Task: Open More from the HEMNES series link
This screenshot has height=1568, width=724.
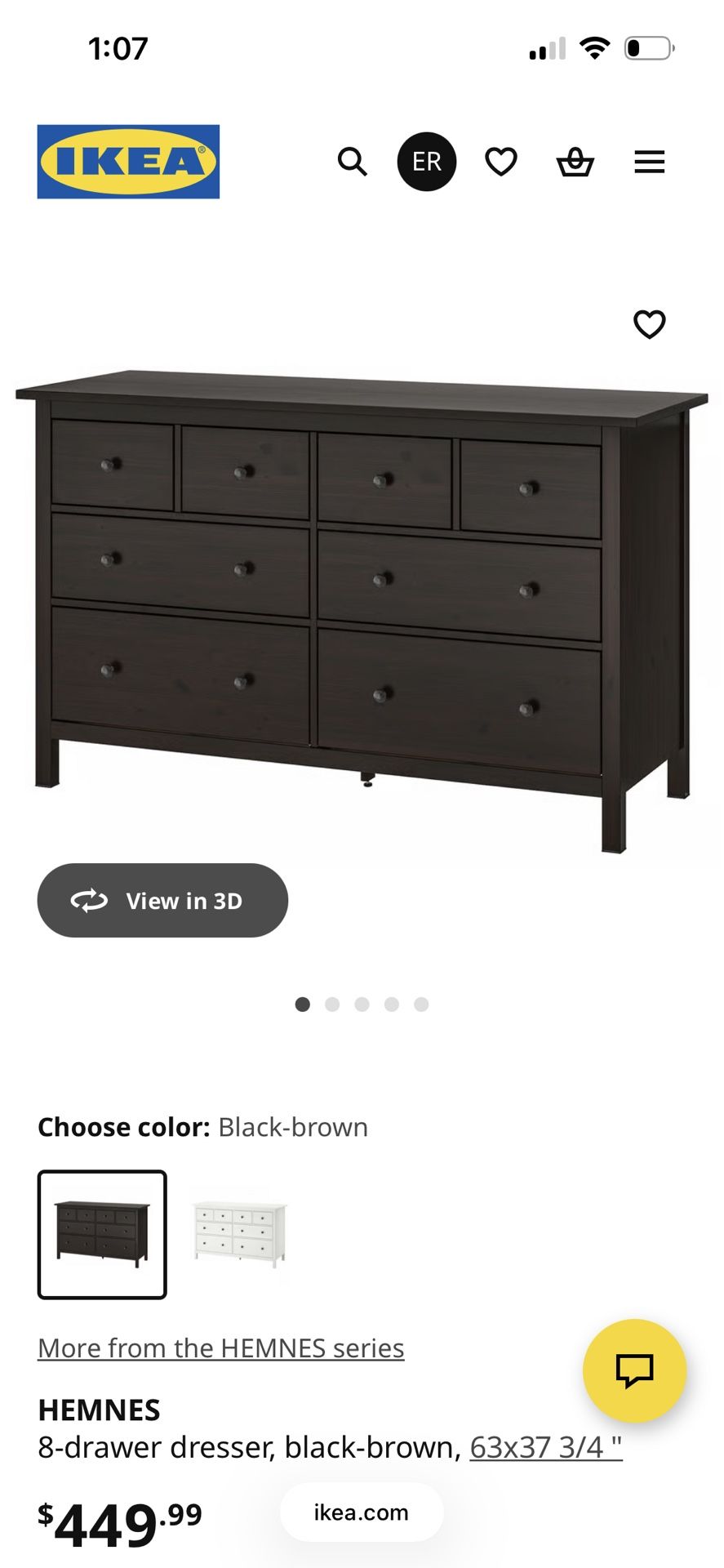Action: pyautogui.click(x=221, y=1347)
